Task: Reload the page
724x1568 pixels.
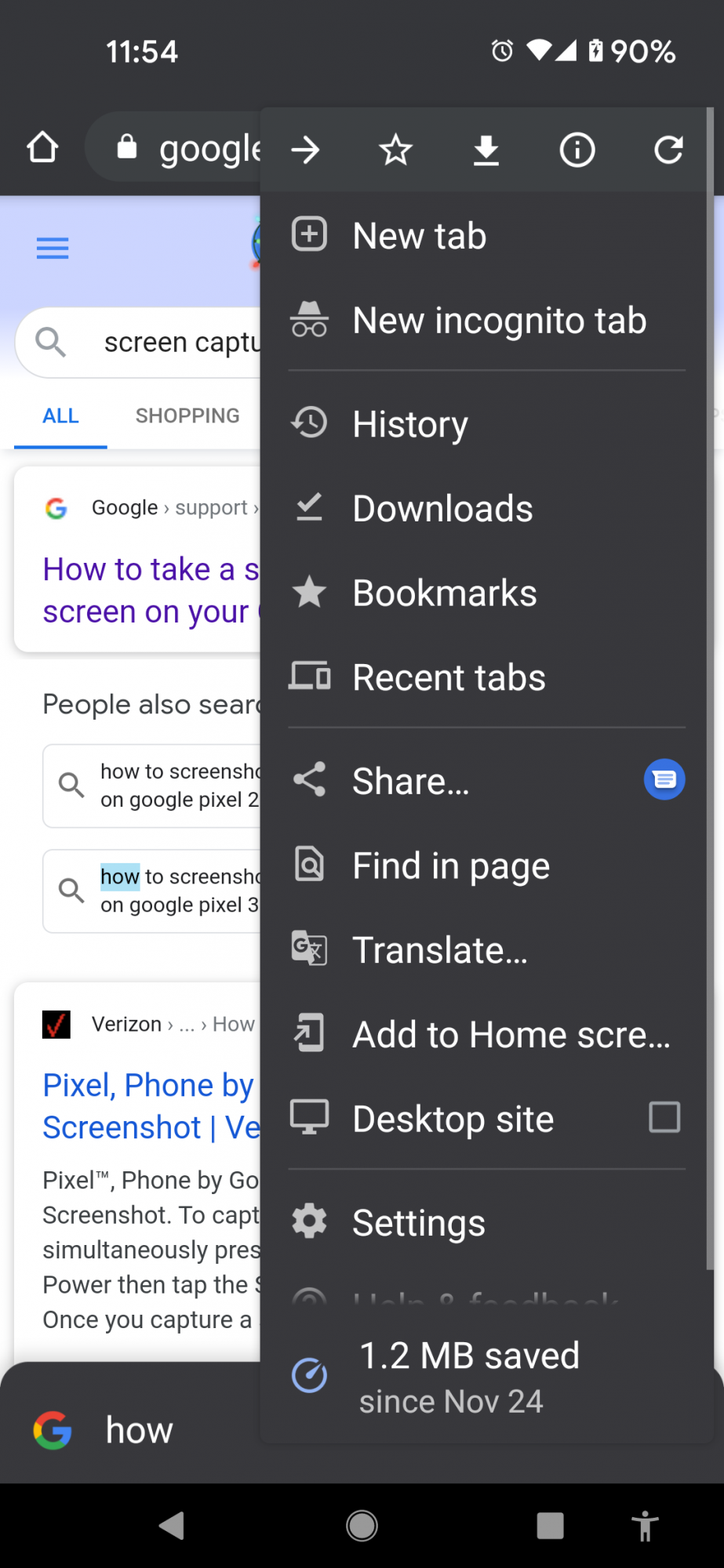Action: click(668, 150)
